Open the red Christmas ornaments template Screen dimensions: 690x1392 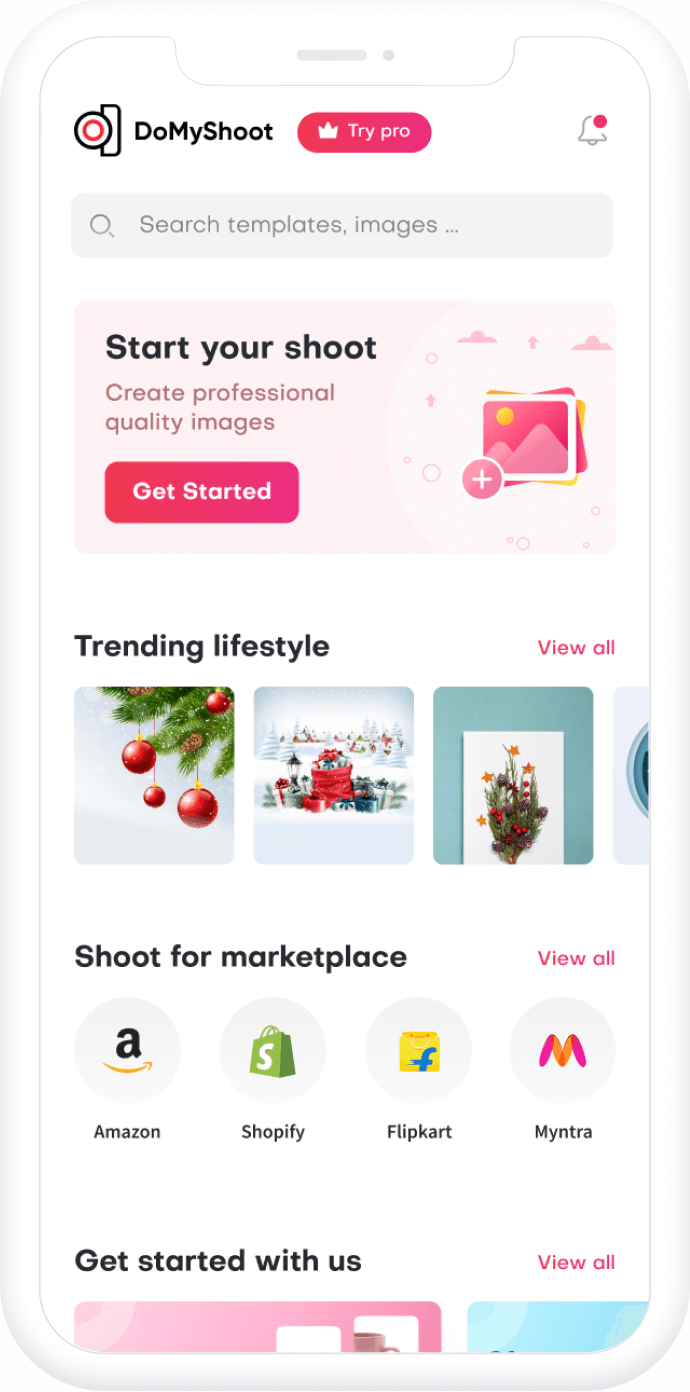[154, 775]
